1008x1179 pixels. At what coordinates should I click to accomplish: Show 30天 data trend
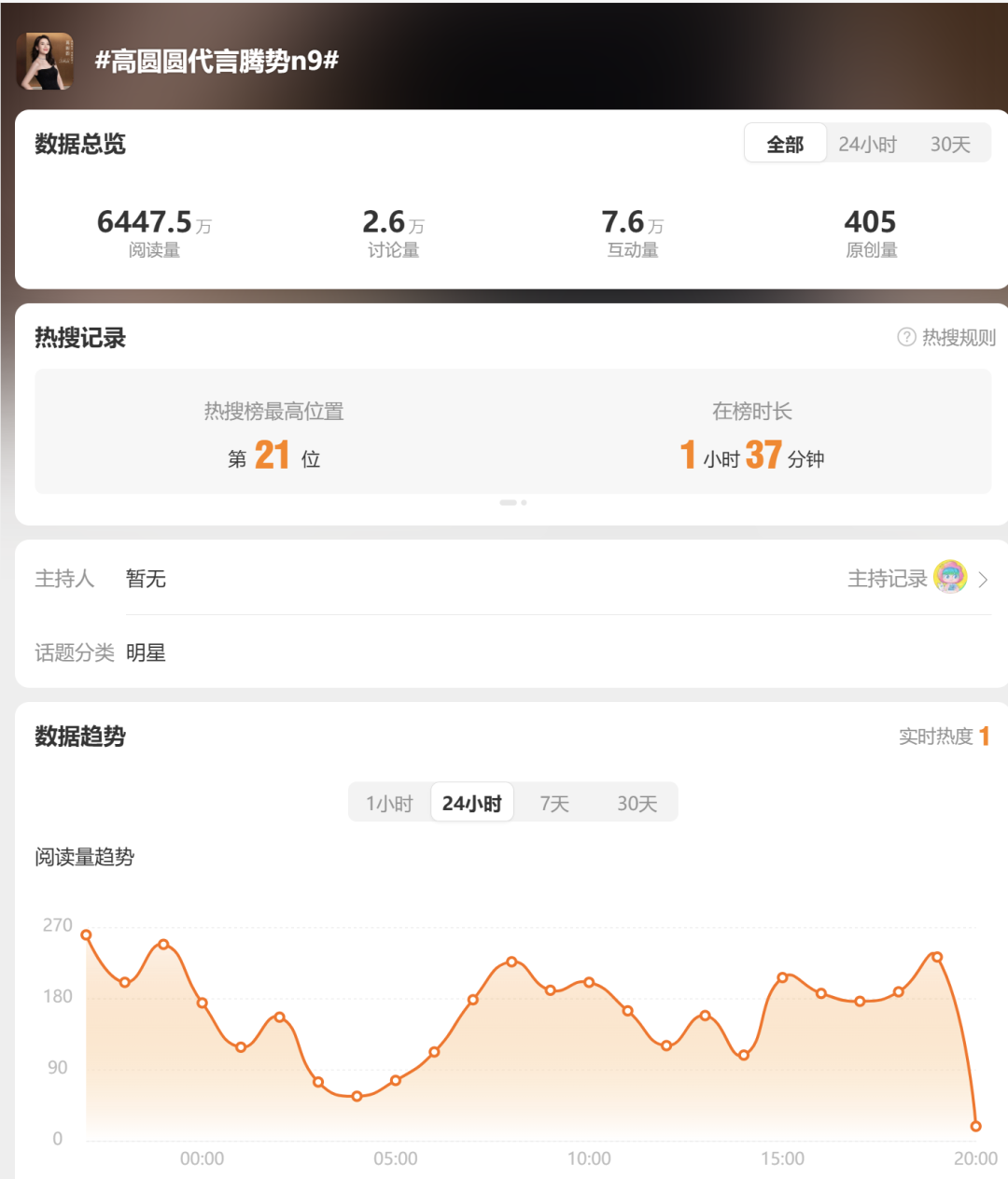point(637,804)
